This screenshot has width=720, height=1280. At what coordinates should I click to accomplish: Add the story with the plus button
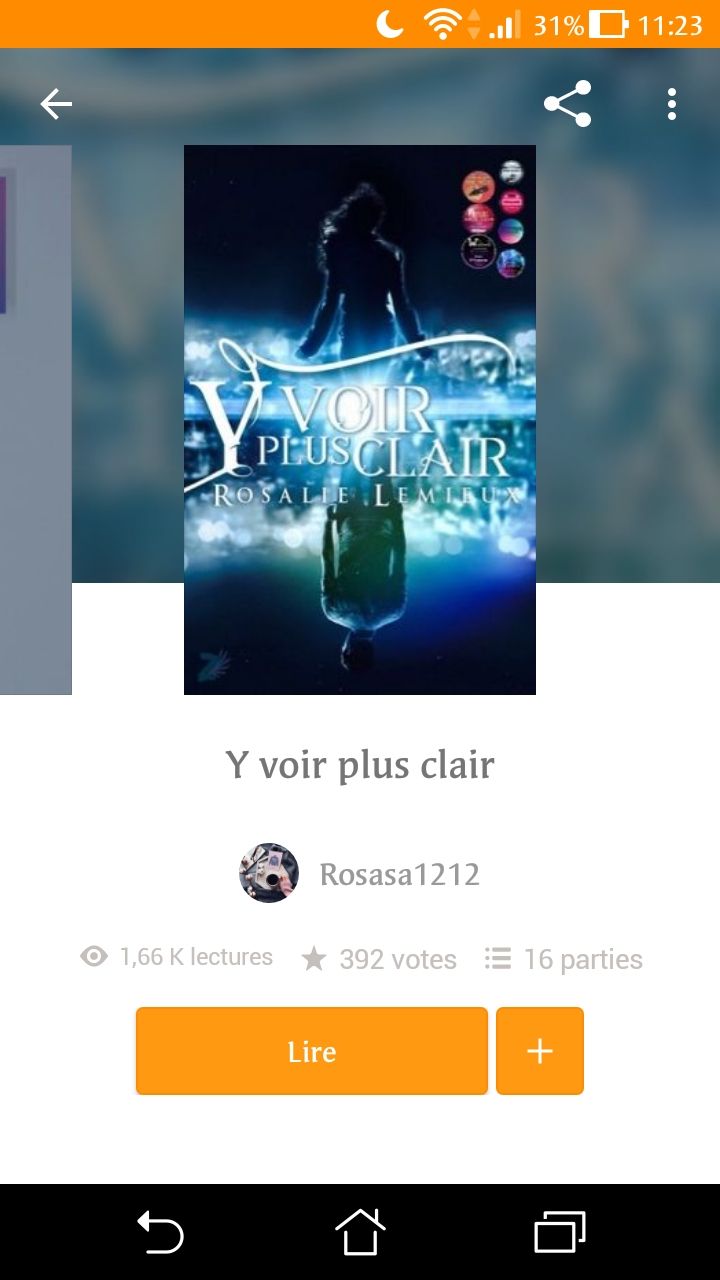[540, 1051]
